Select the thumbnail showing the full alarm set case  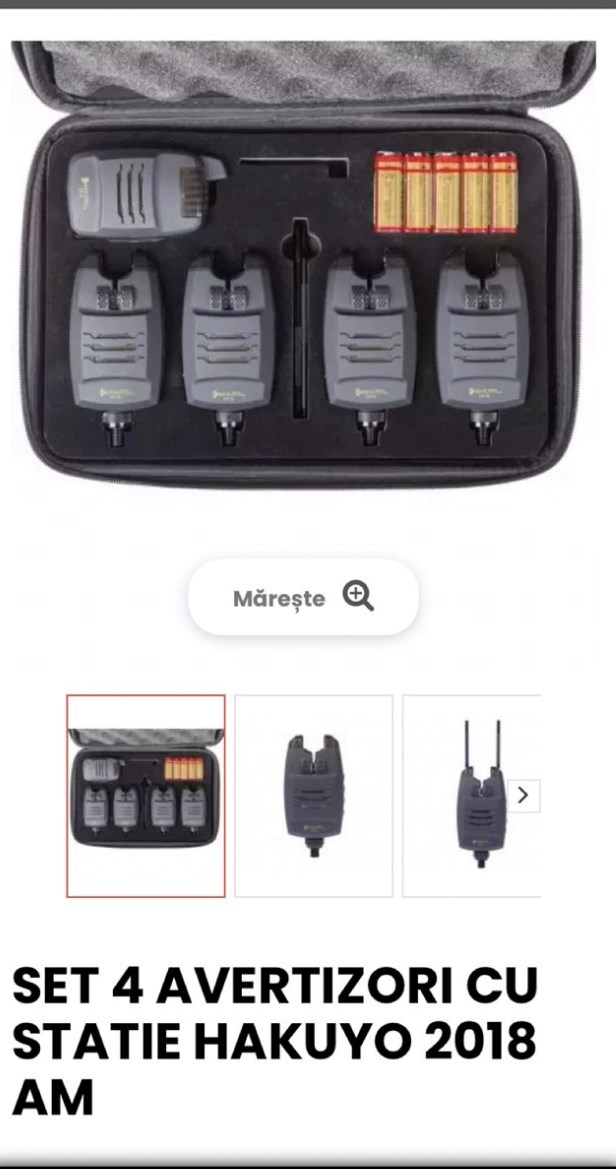[146, 796]
